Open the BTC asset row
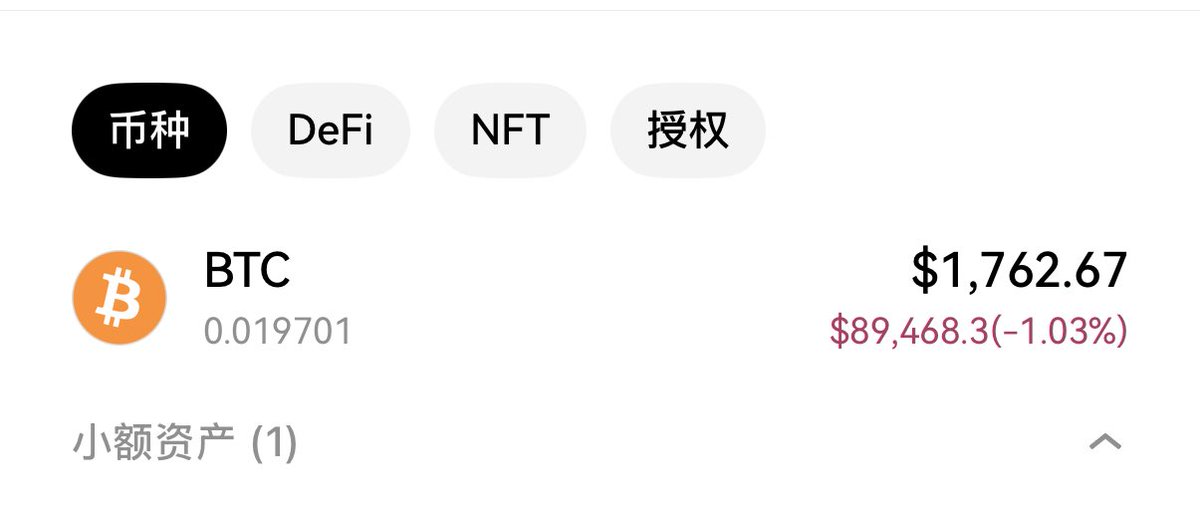 click(x=600, y=298)
